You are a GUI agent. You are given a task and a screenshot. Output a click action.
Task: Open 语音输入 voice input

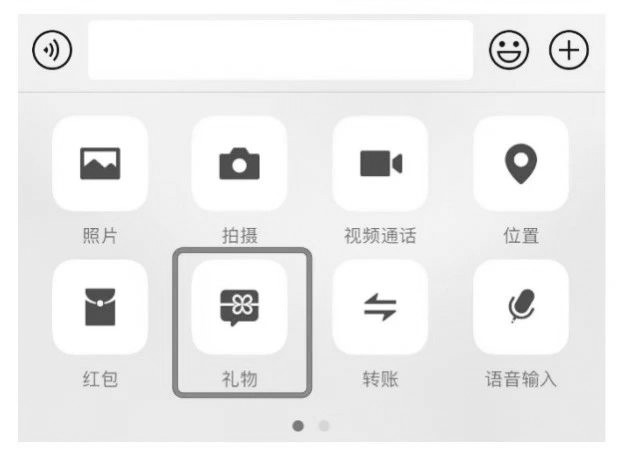pyautogui.click(x=521, y=308)
